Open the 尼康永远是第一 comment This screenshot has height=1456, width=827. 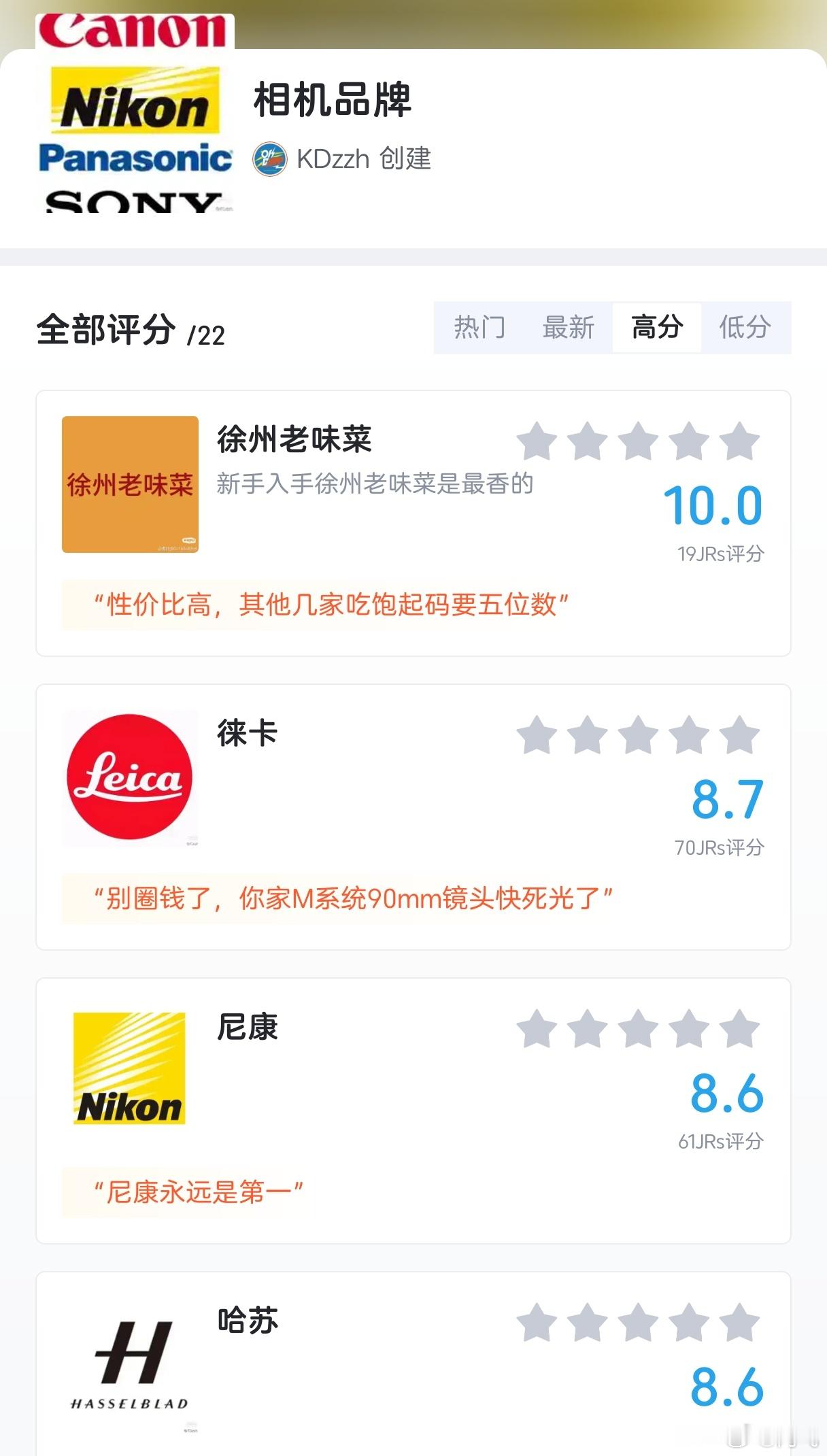[199, 1192]
